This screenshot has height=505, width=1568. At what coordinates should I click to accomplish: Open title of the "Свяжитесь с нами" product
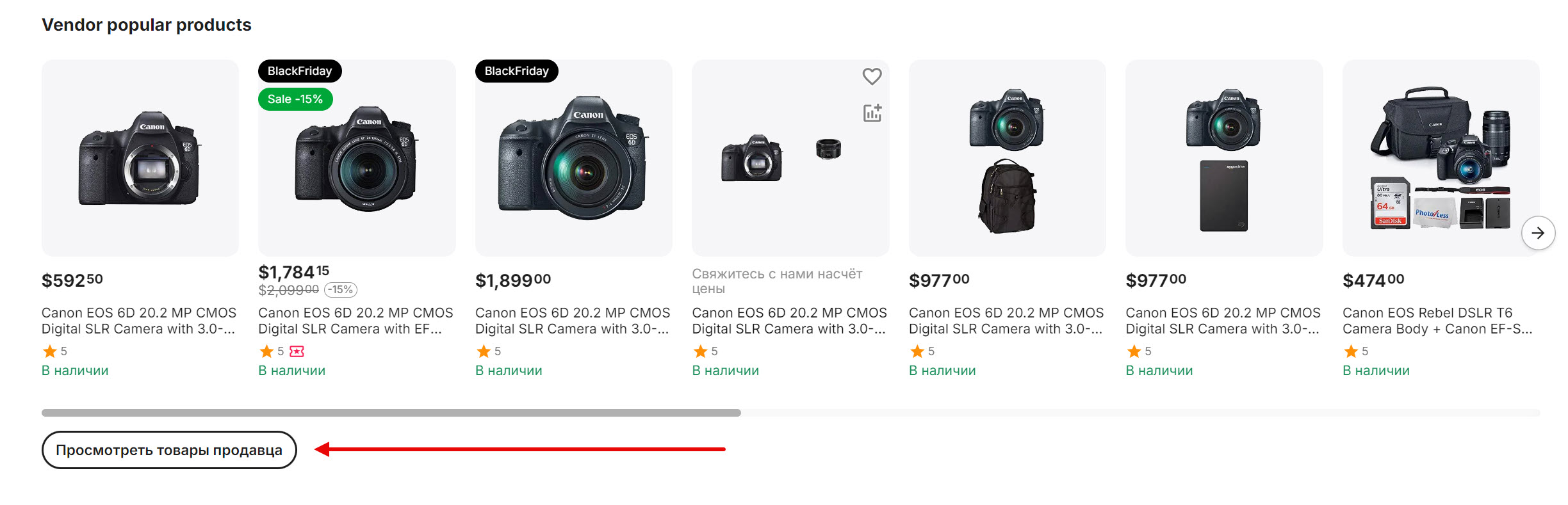789,321
